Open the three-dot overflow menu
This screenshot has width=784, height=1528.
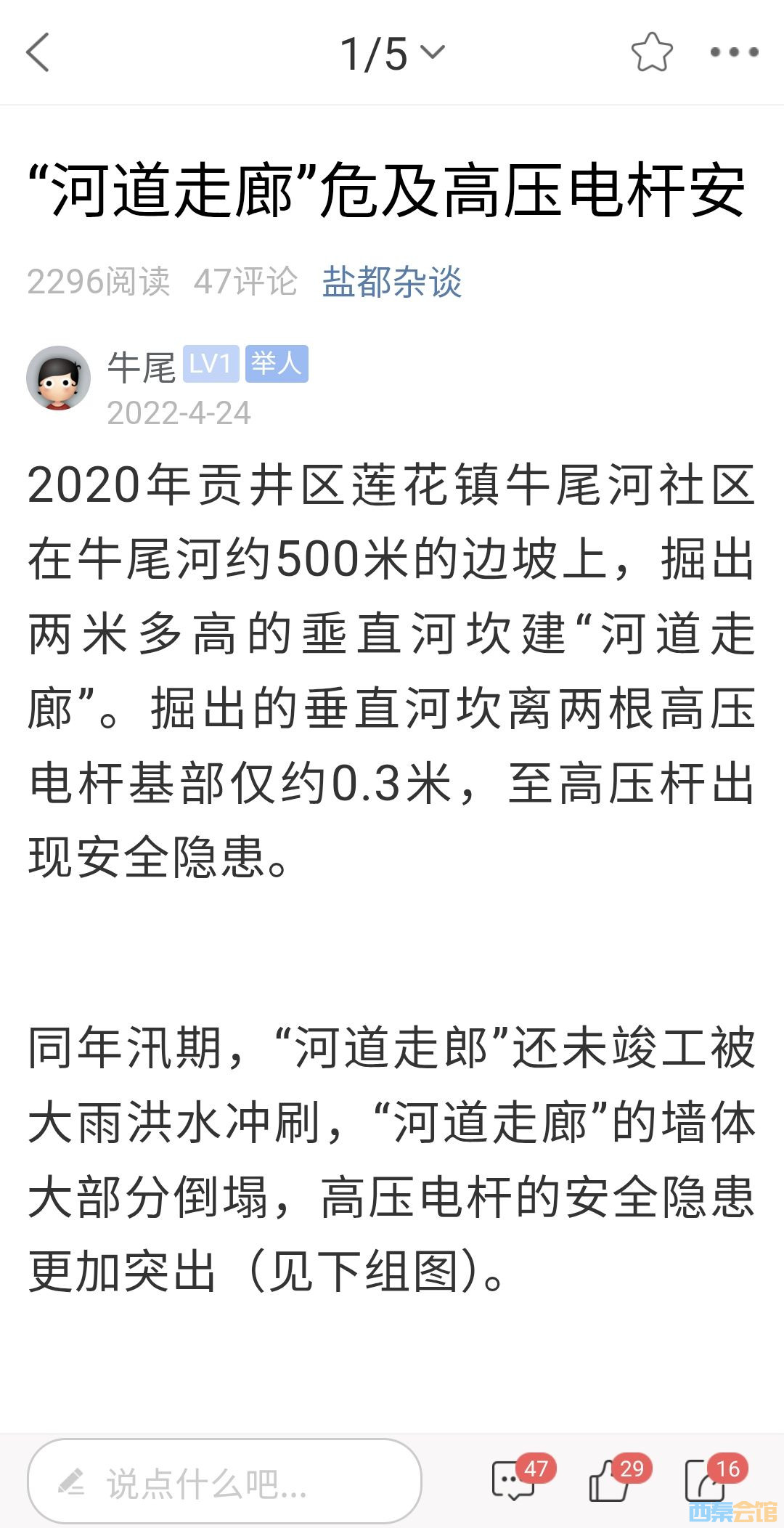pos(734,52)
